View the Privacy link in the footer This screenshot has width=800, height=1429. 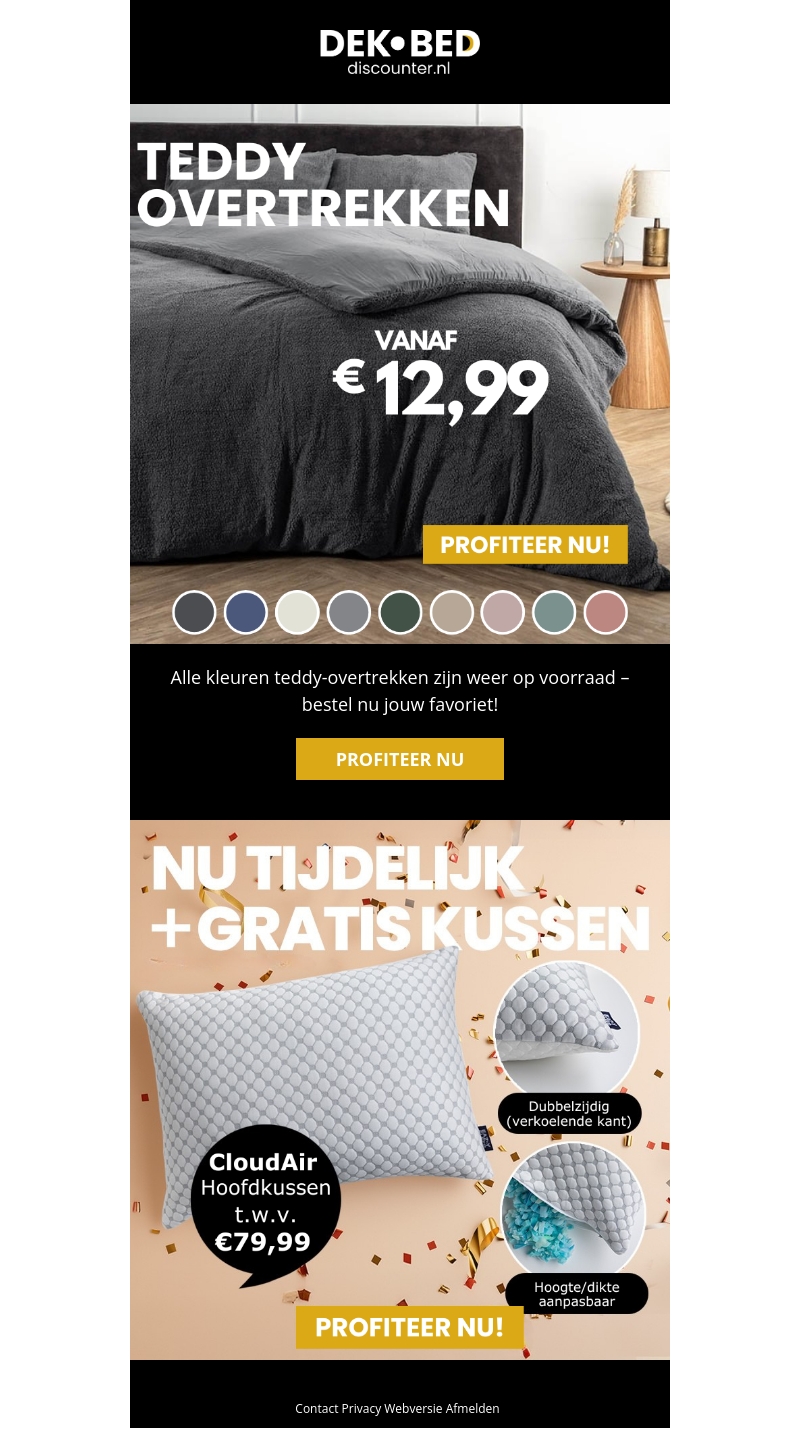(361, 1408)
